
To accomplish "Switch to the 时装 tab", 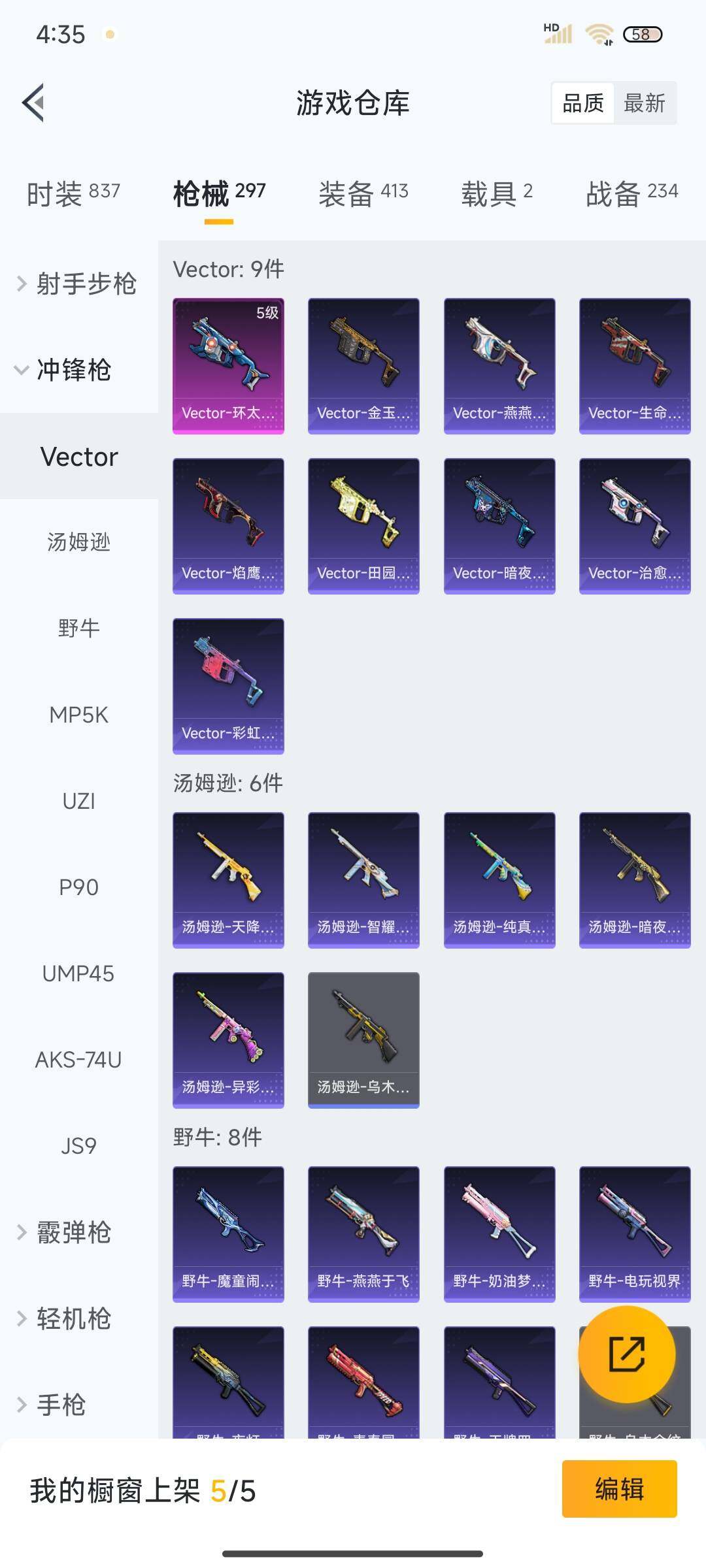I will 73,193.
